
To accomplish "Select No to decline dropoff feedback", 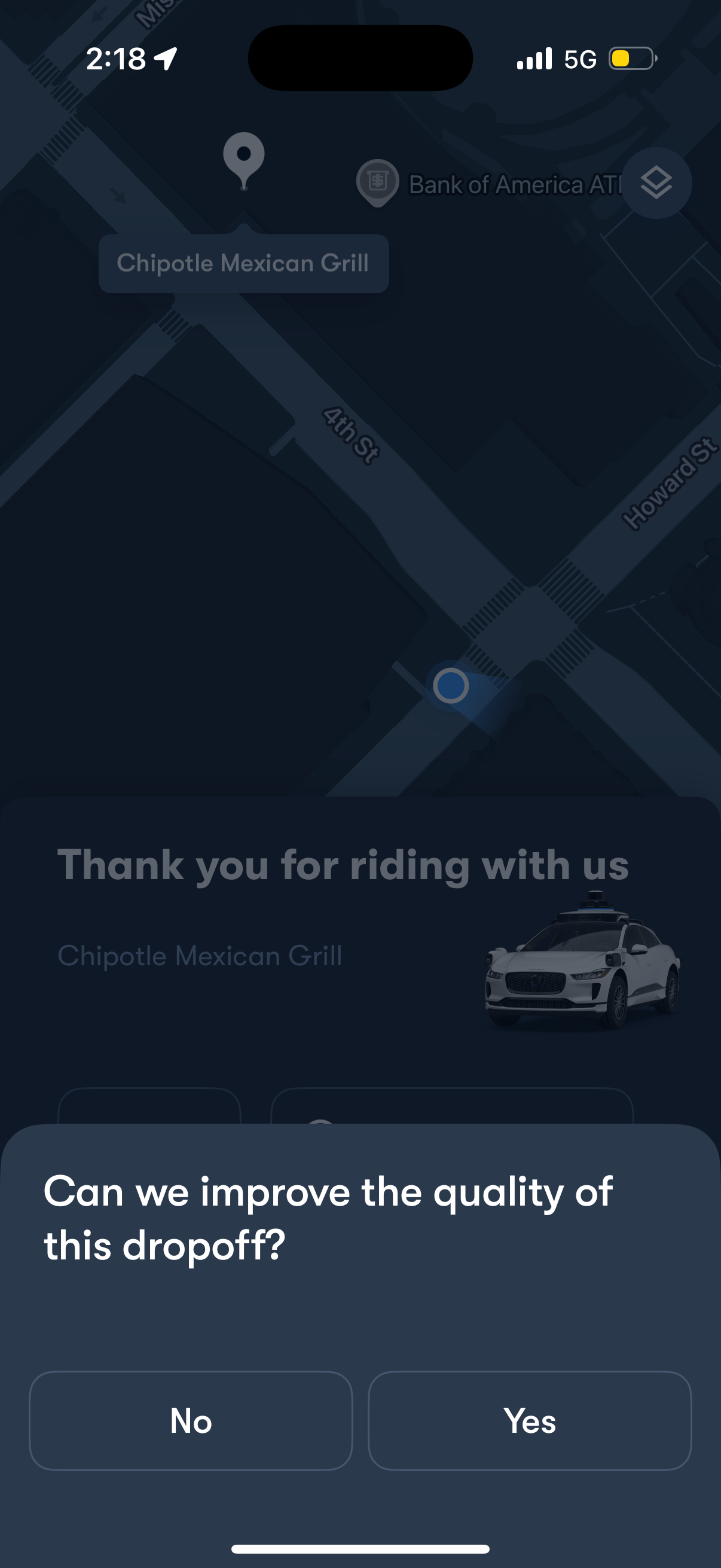I will [190, 1423].
